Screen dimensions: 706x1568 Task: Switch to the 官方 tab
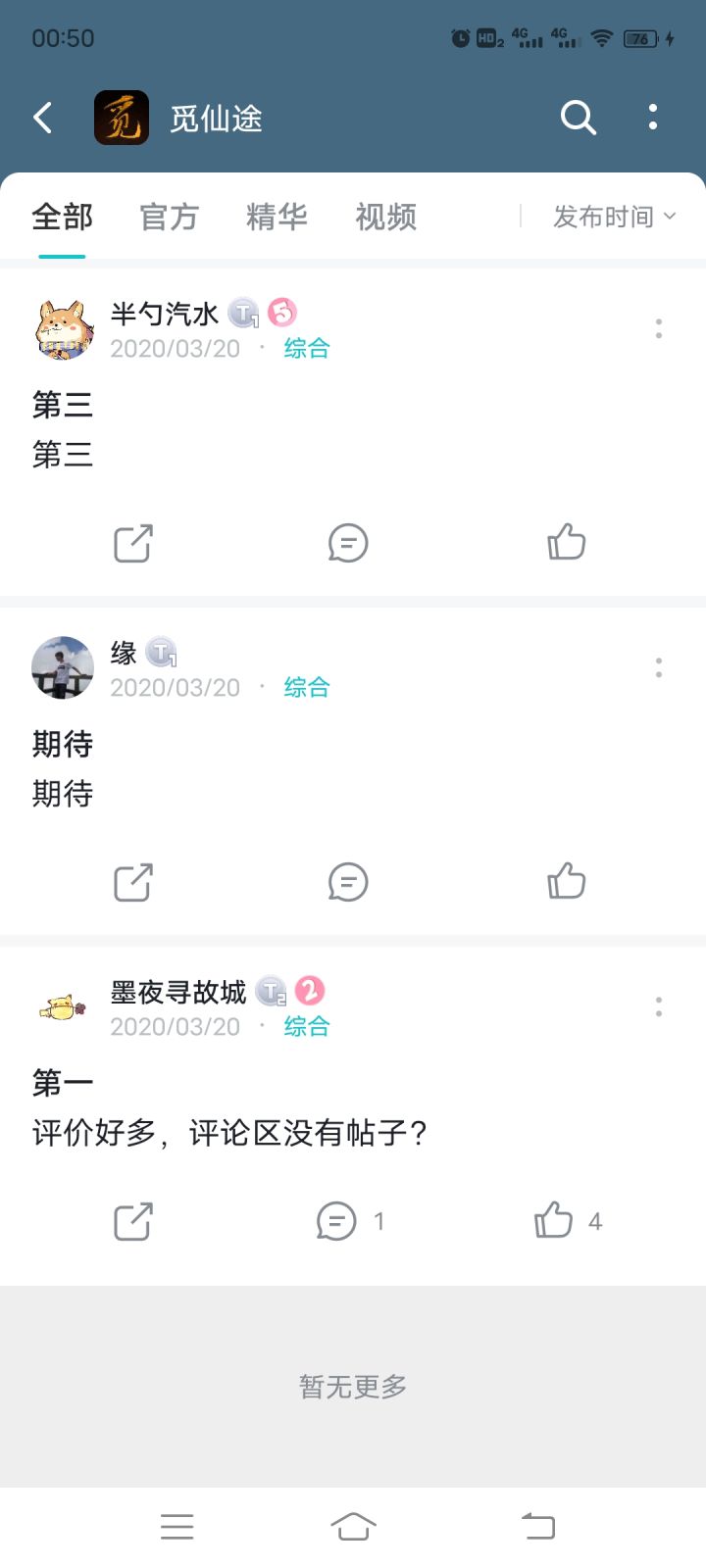170,217
